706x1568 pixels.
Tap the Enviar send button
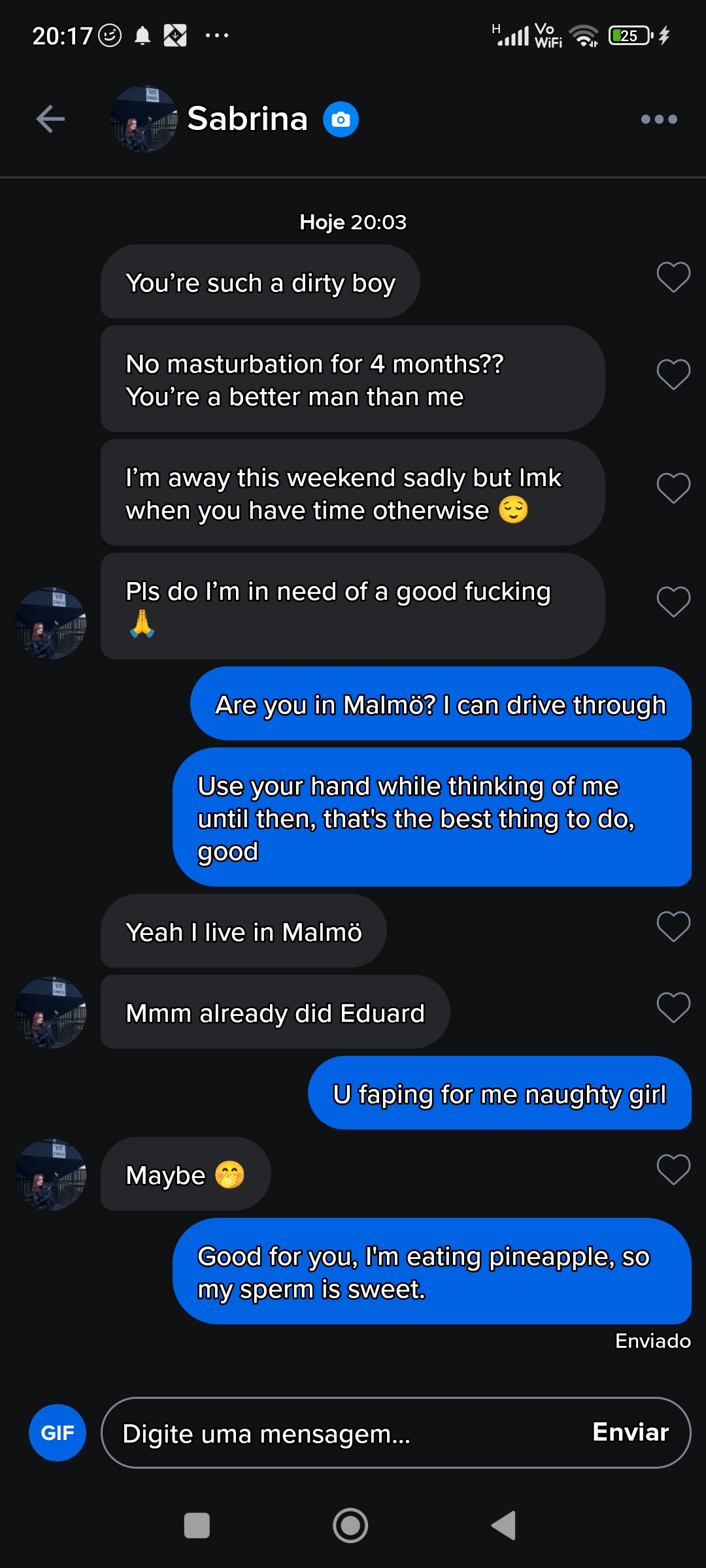point(630,1432)
